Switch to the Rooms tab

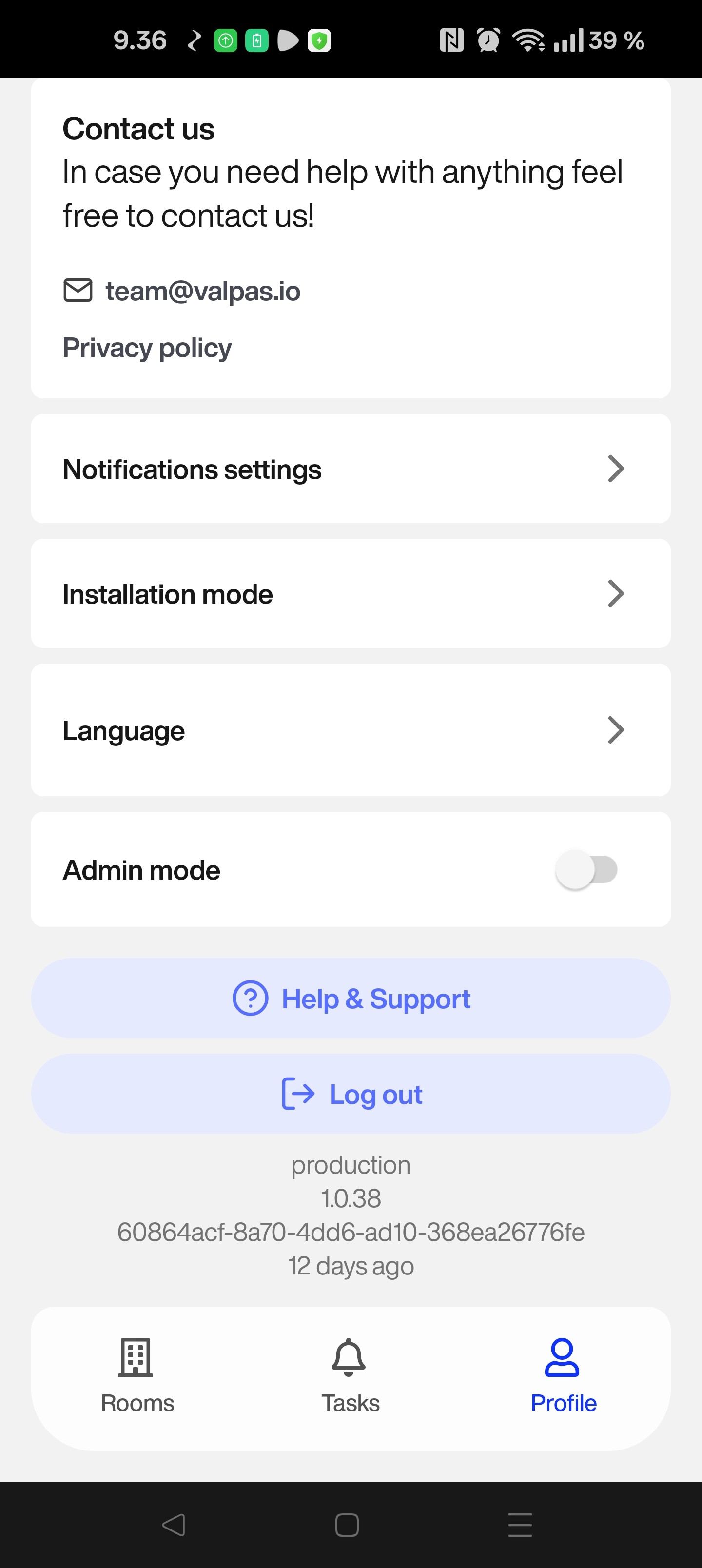(x=137, y=1375)
